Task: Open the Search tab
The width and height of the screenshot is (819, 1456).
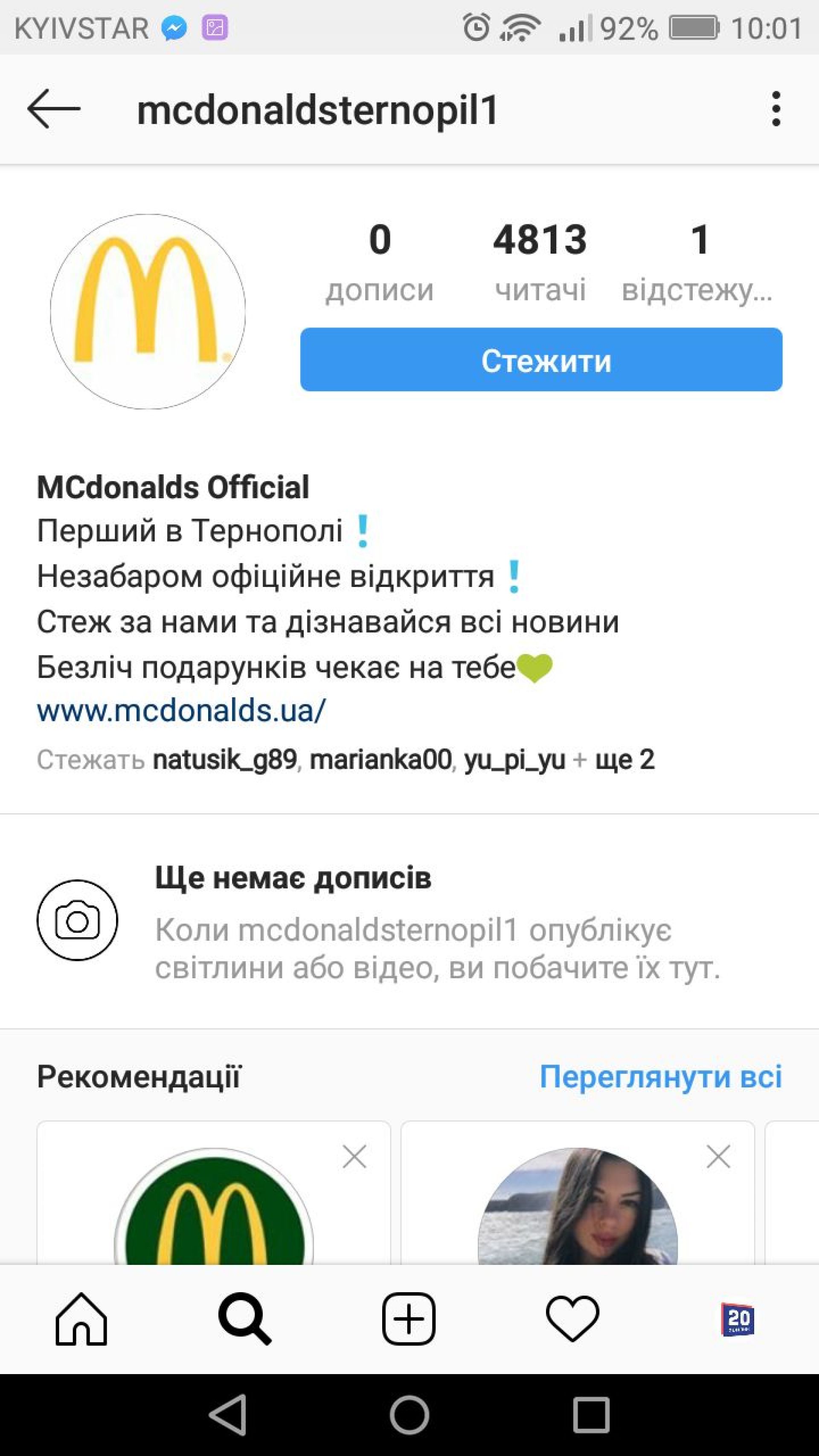Action: (245, 1319)
